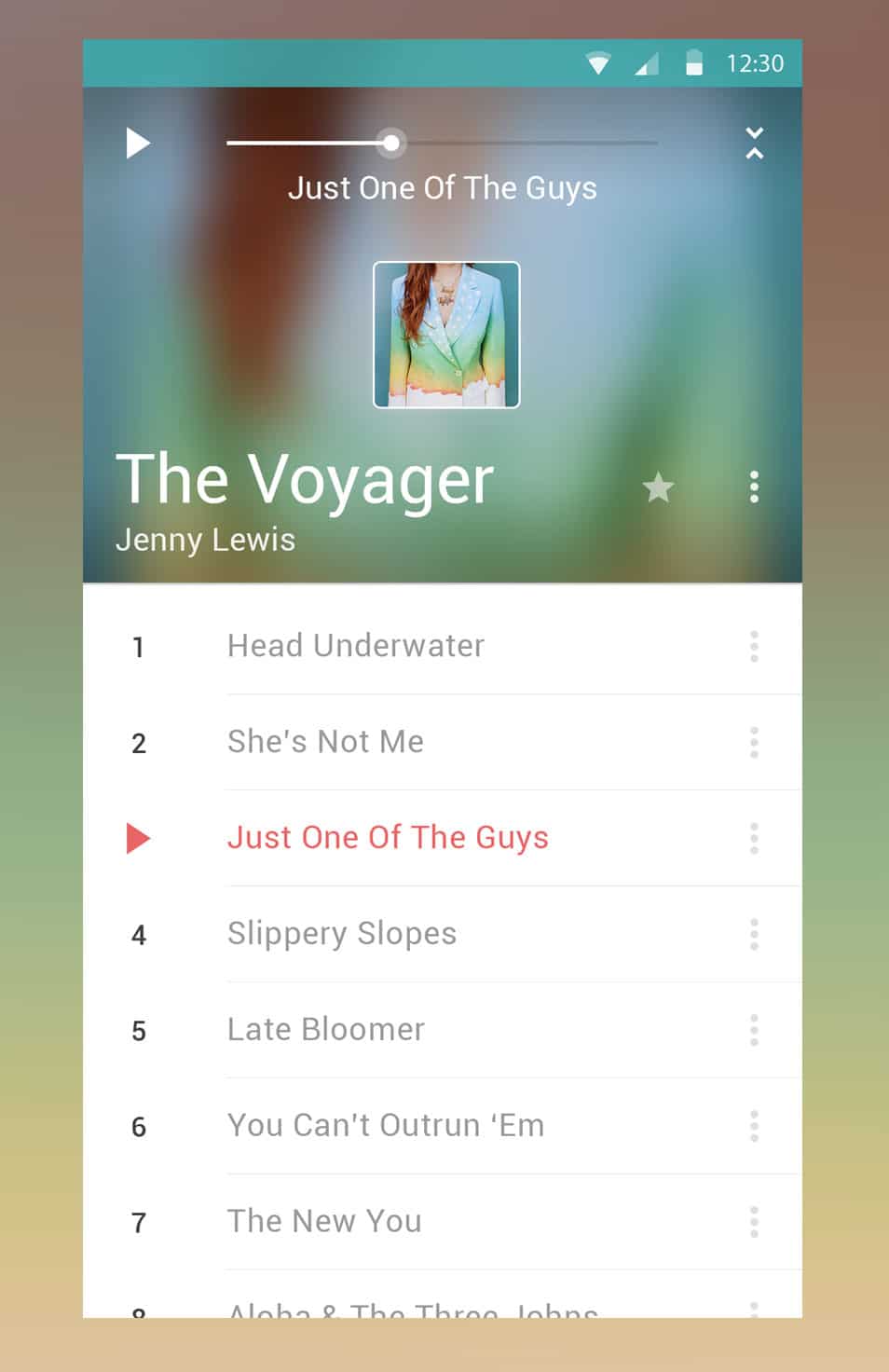
Task: Open options menu for She's Not Me
Action: (x=753, y=742)
